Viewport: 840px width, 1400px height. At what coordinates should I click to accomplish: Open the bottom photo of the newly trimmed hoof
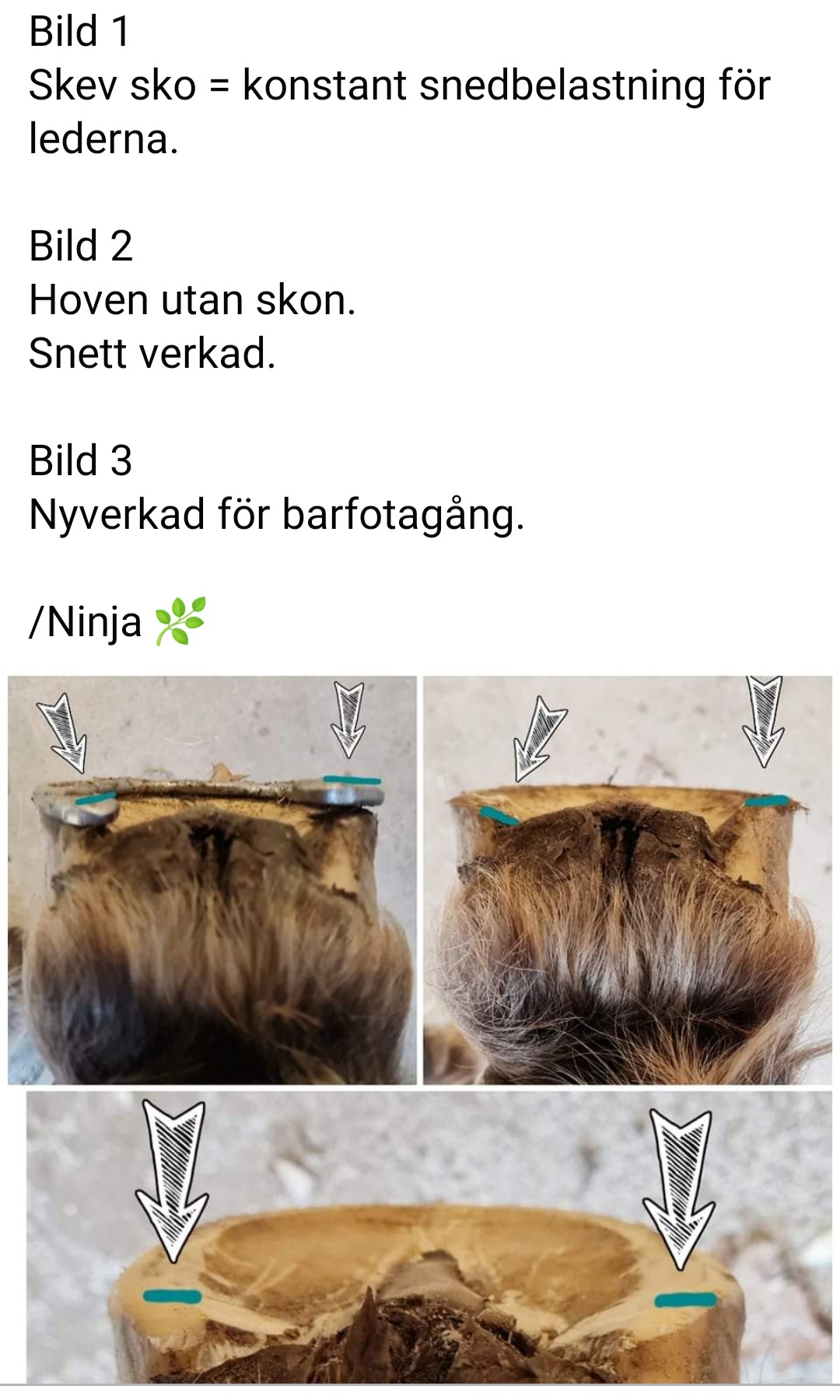(429, 1237)
